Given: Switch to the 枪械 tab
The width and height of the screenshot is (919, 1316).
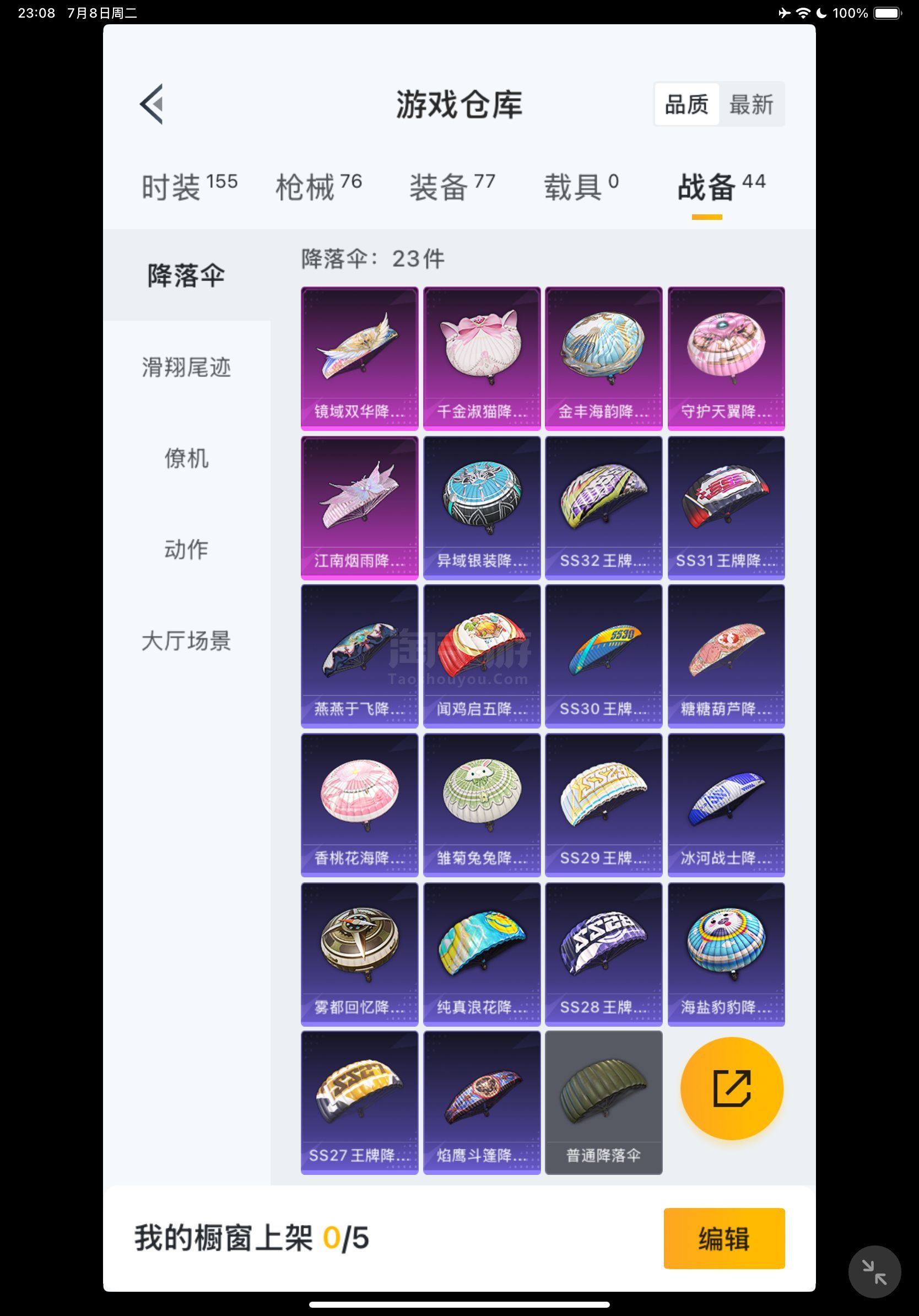Looking at the screenshot, I should [318, 187].
